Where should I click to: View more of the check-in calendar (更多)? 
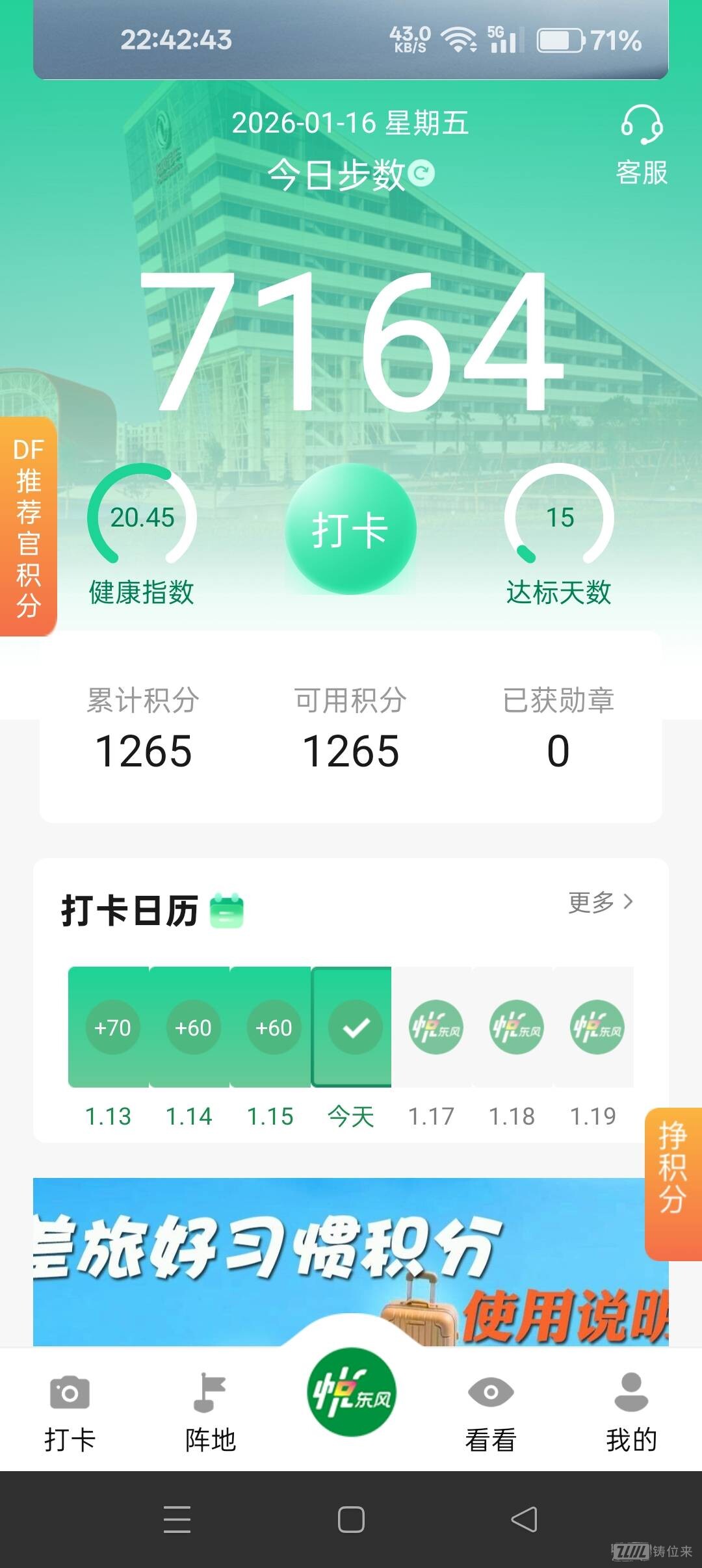click(600, 902)
